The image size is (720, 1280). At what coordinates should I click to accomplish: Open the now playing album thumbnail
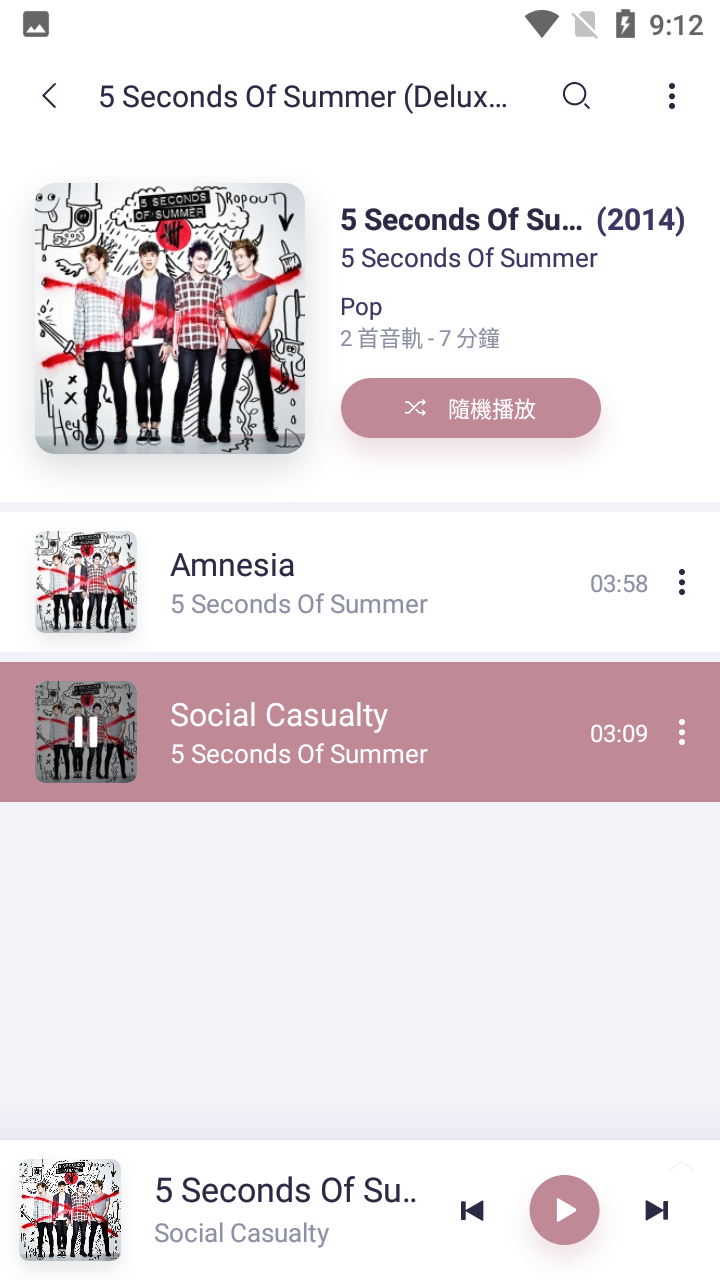click(70, 1210)
